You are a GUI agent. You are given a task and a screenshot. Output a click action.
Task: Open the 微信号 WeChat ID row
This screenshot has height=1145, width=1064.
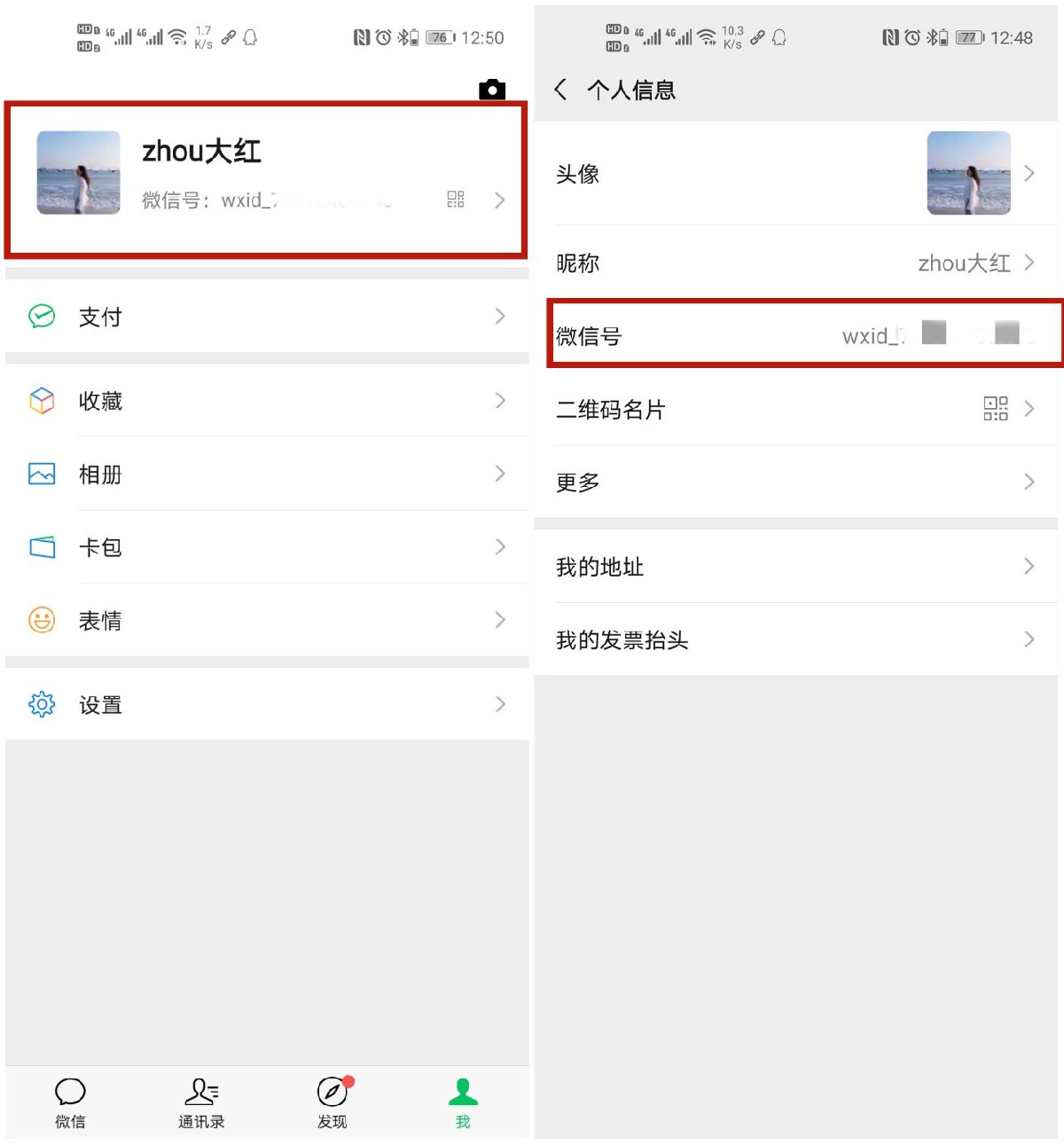[795, 335]
